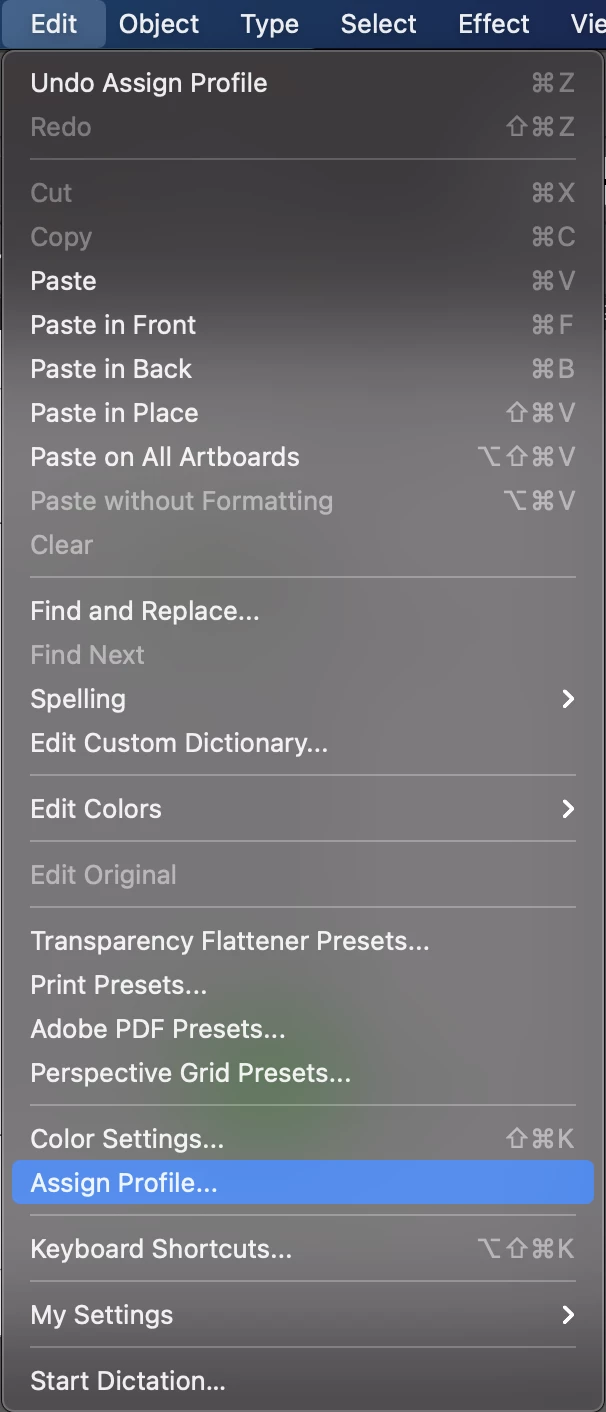
Task: Open Edit Custom Dictionary
Action: click(x=179, y=743)
